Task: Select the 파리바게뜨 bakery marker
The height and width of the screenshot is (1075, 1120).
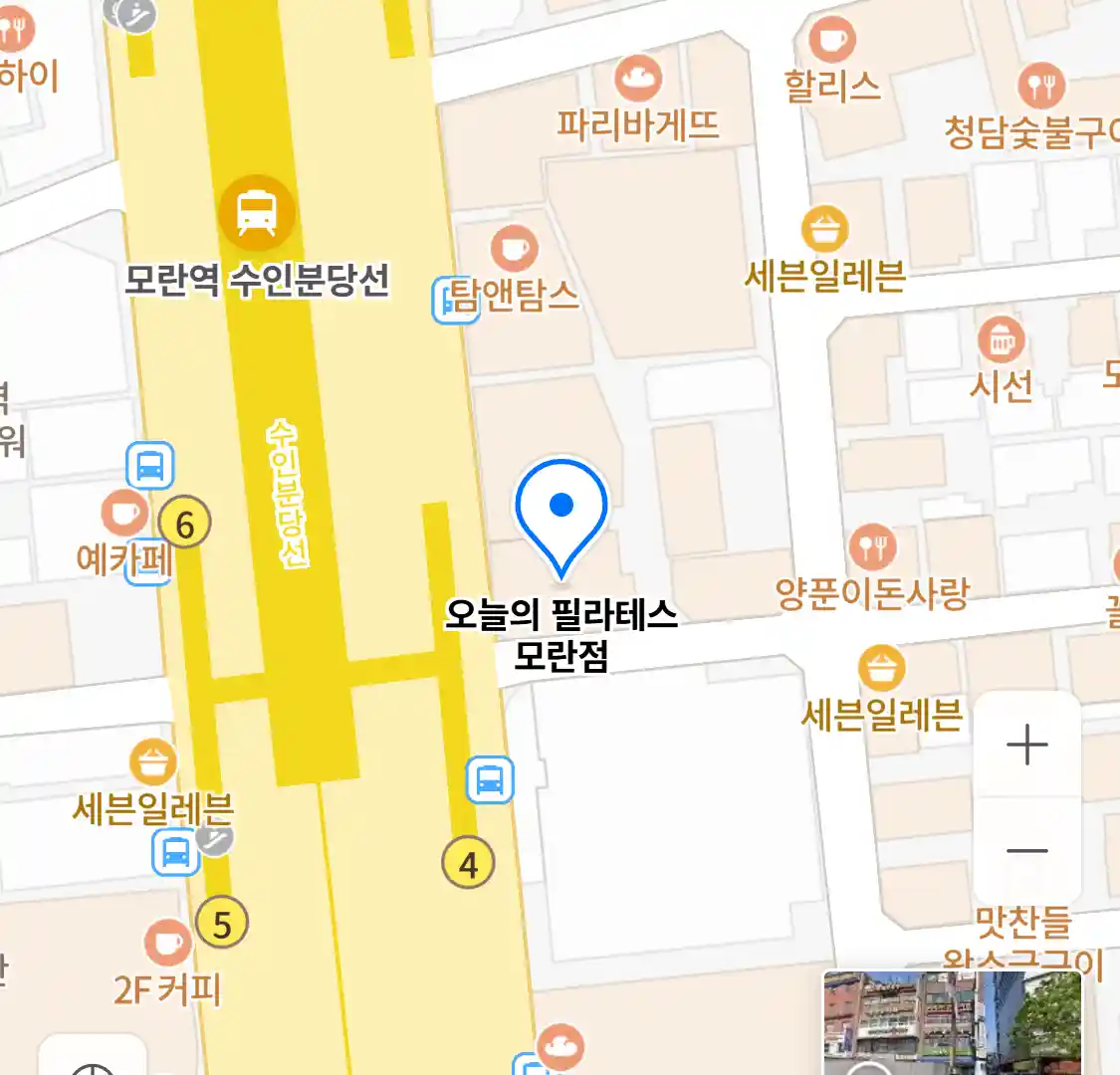Action: coord(638,80)
